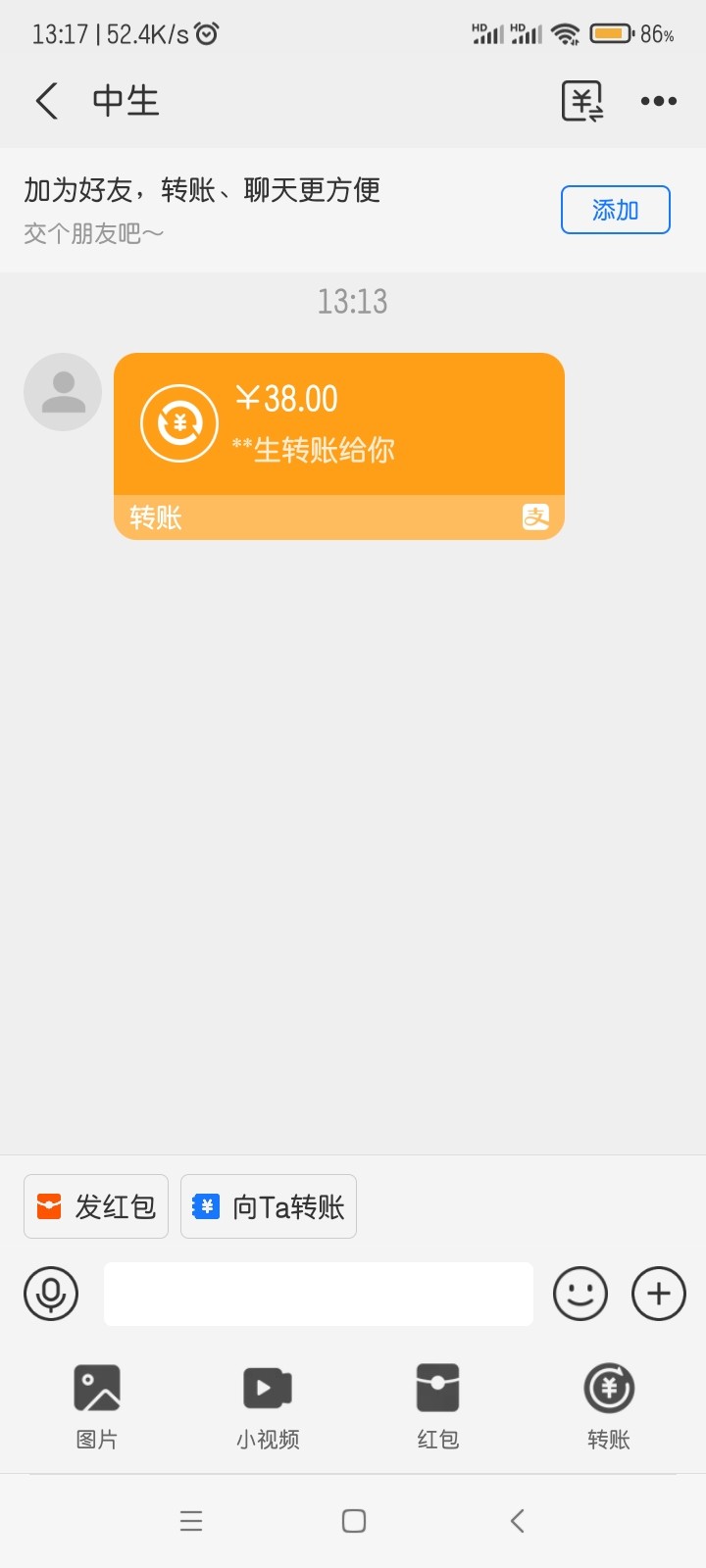Tap the plus icon for more options
This screenshot has width=706, height=1568.
click(x=658, y=1294)
